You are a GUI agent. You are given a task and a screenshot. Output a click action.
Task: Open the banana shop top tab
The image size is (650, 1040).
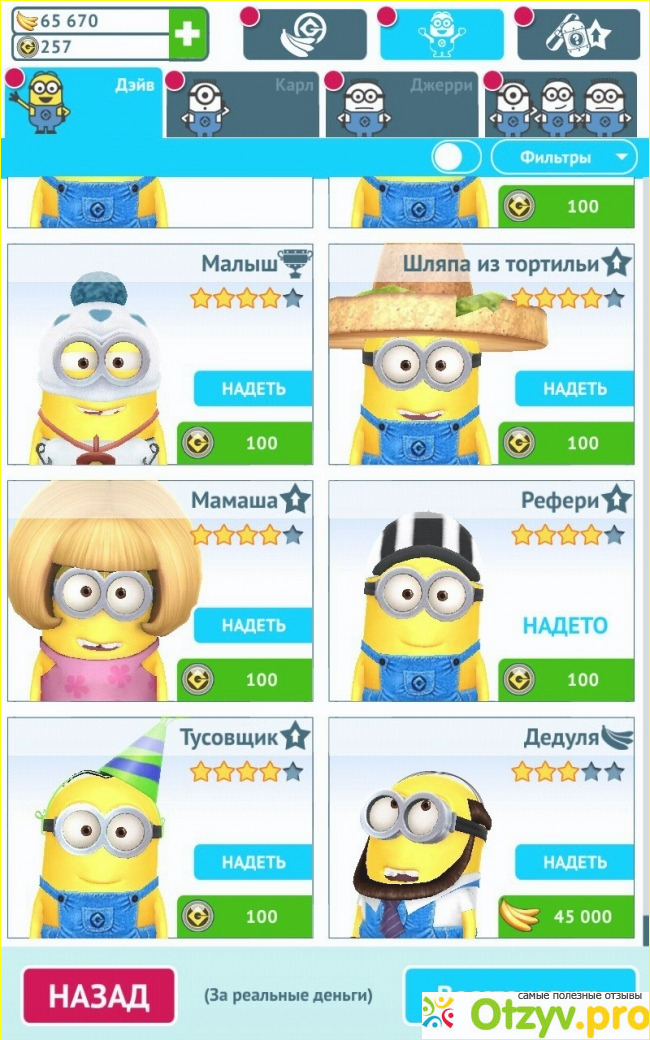point(304,35)
